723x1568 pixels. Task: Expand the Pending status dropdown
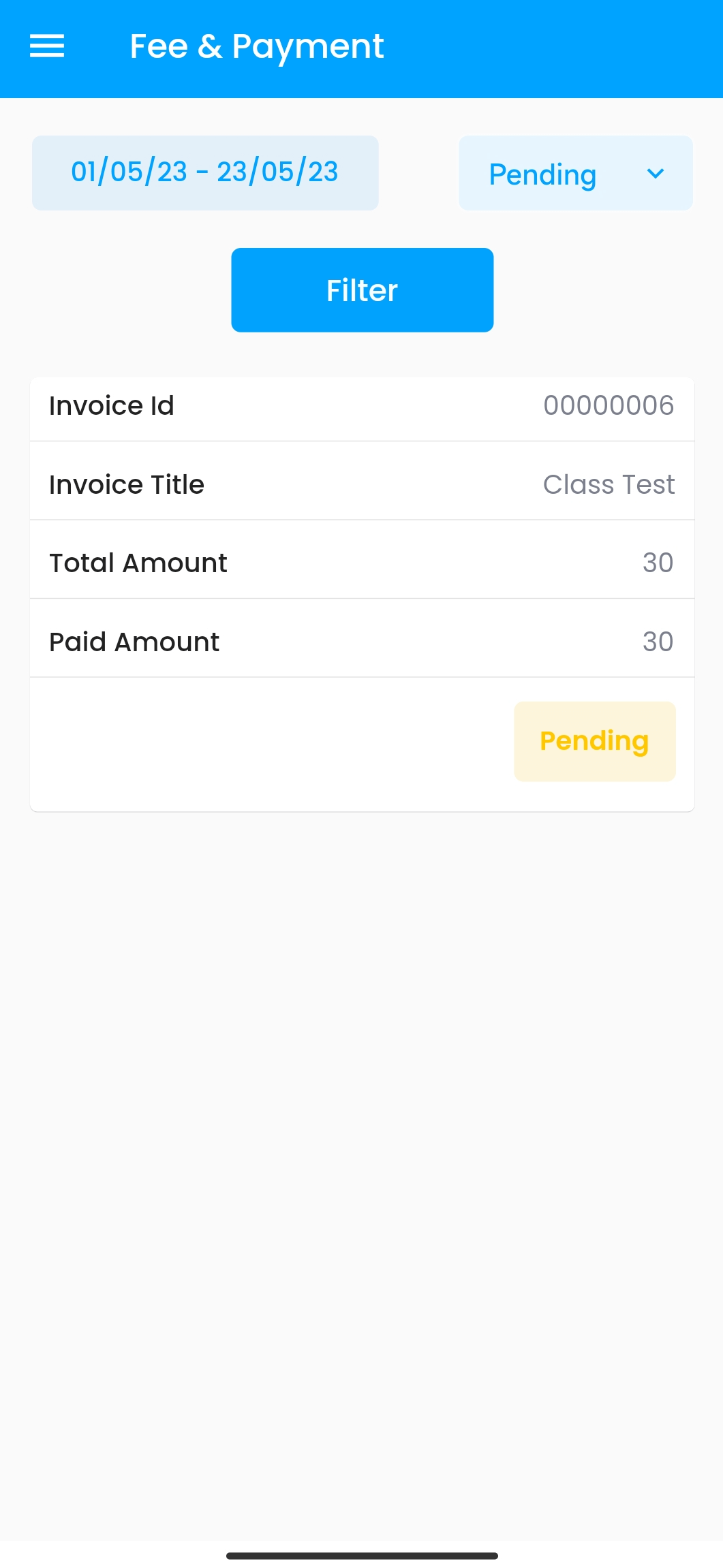[x=576, y=174]
